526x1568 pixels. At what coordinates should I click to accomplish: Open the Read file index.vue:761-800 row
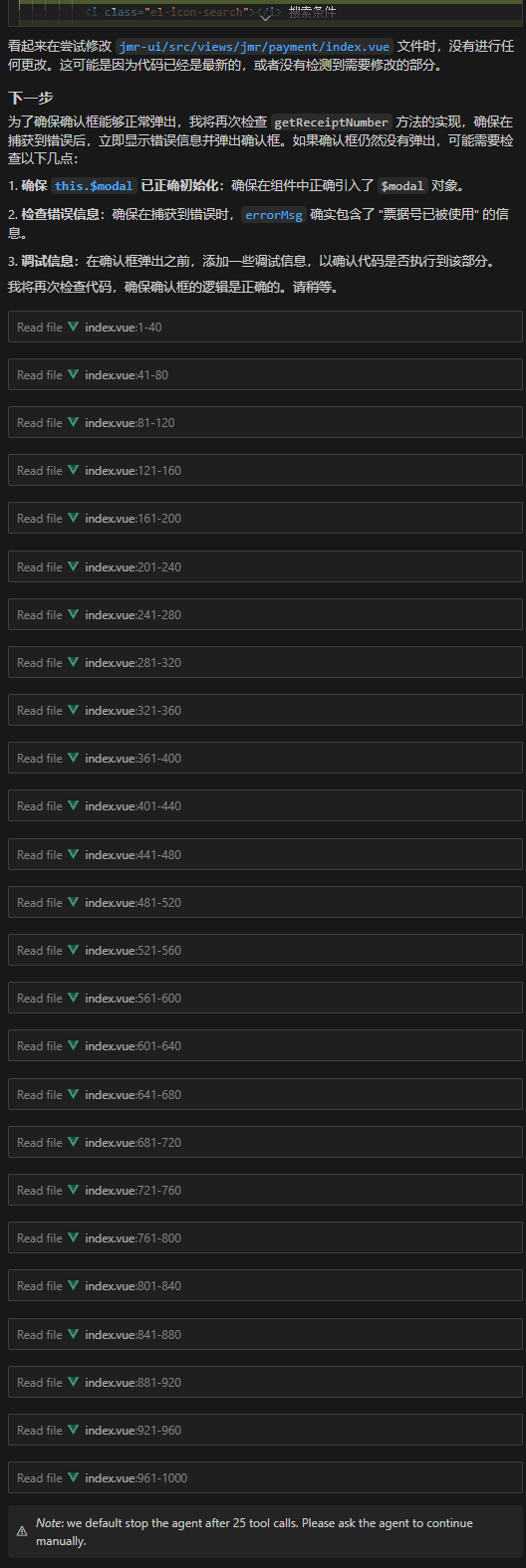[x=265, y=1237]
